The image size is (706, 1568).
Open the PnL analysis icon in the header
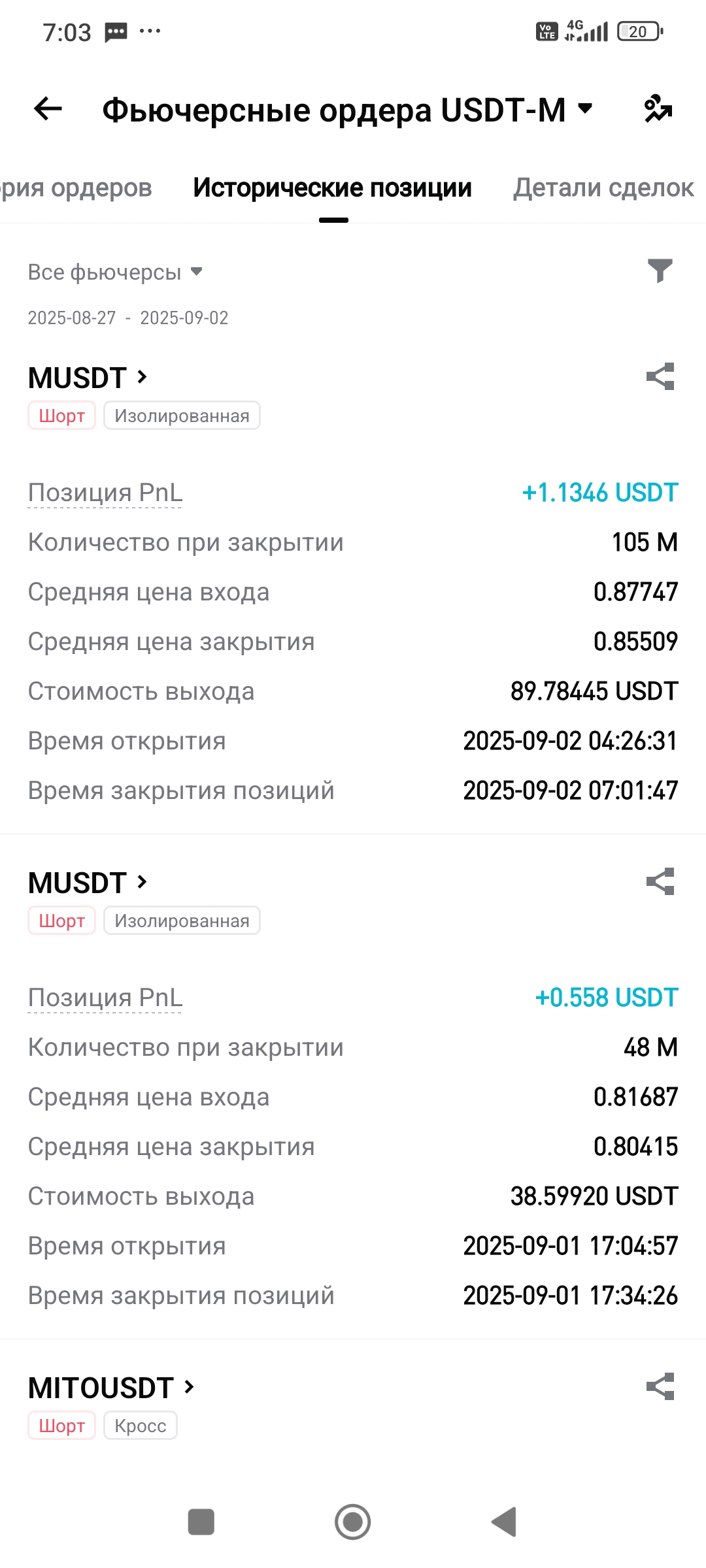click(x=658, y=108)
